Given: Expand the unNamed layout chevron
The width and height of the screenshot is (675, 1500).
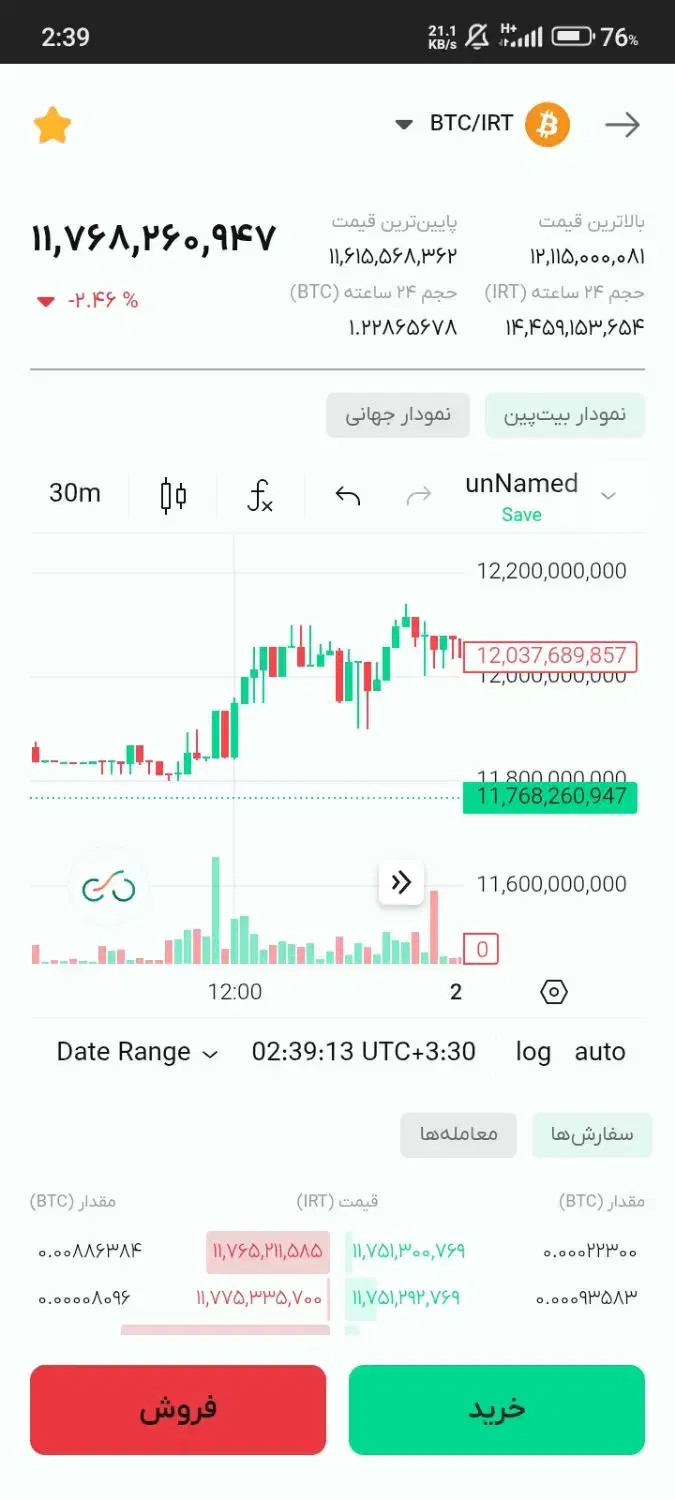Looking at the screenshot, I should coord(607,495).
